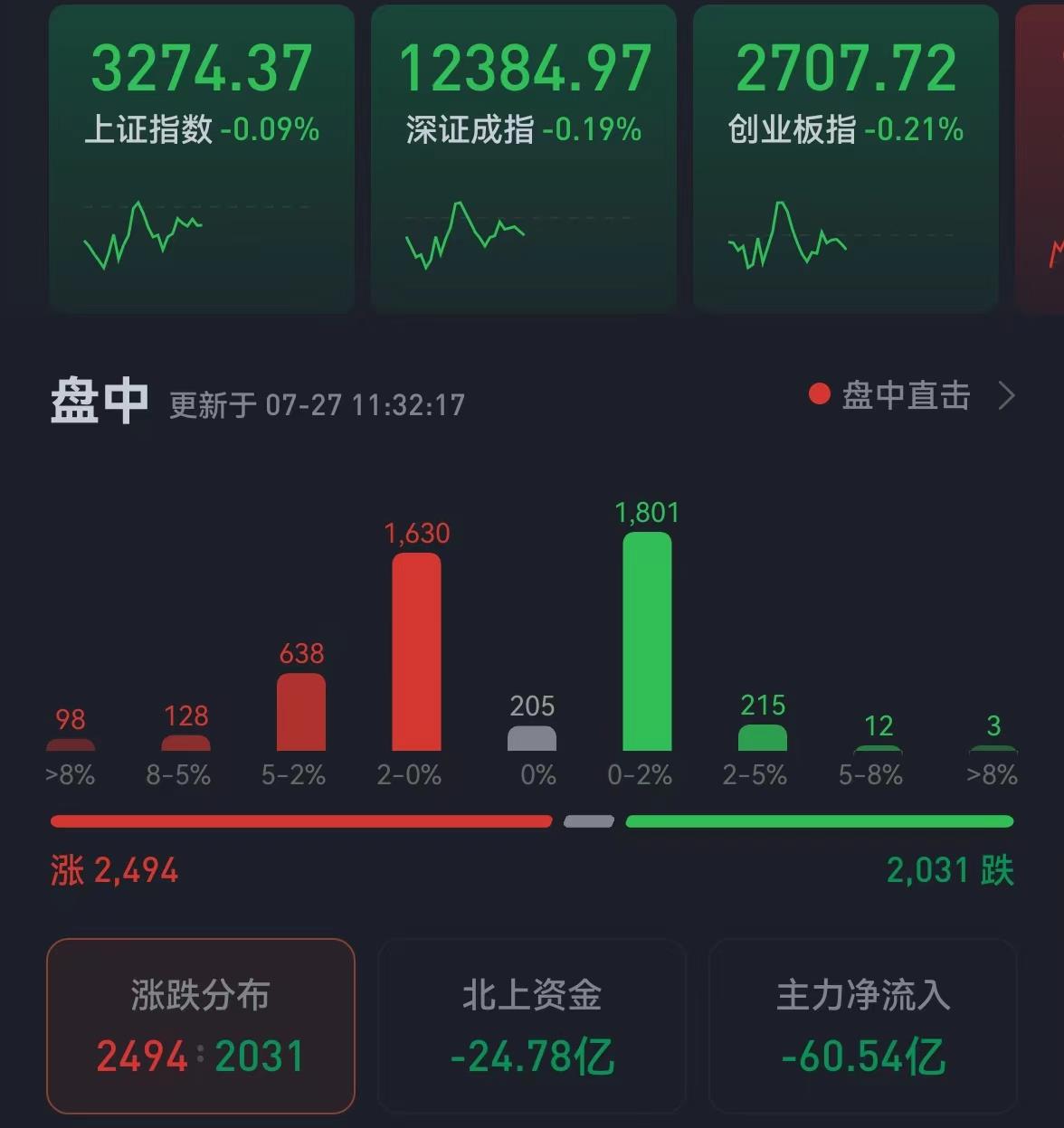Open the 上证指数 index card
Screen dimensions: 1064x1128
[201, 158]
